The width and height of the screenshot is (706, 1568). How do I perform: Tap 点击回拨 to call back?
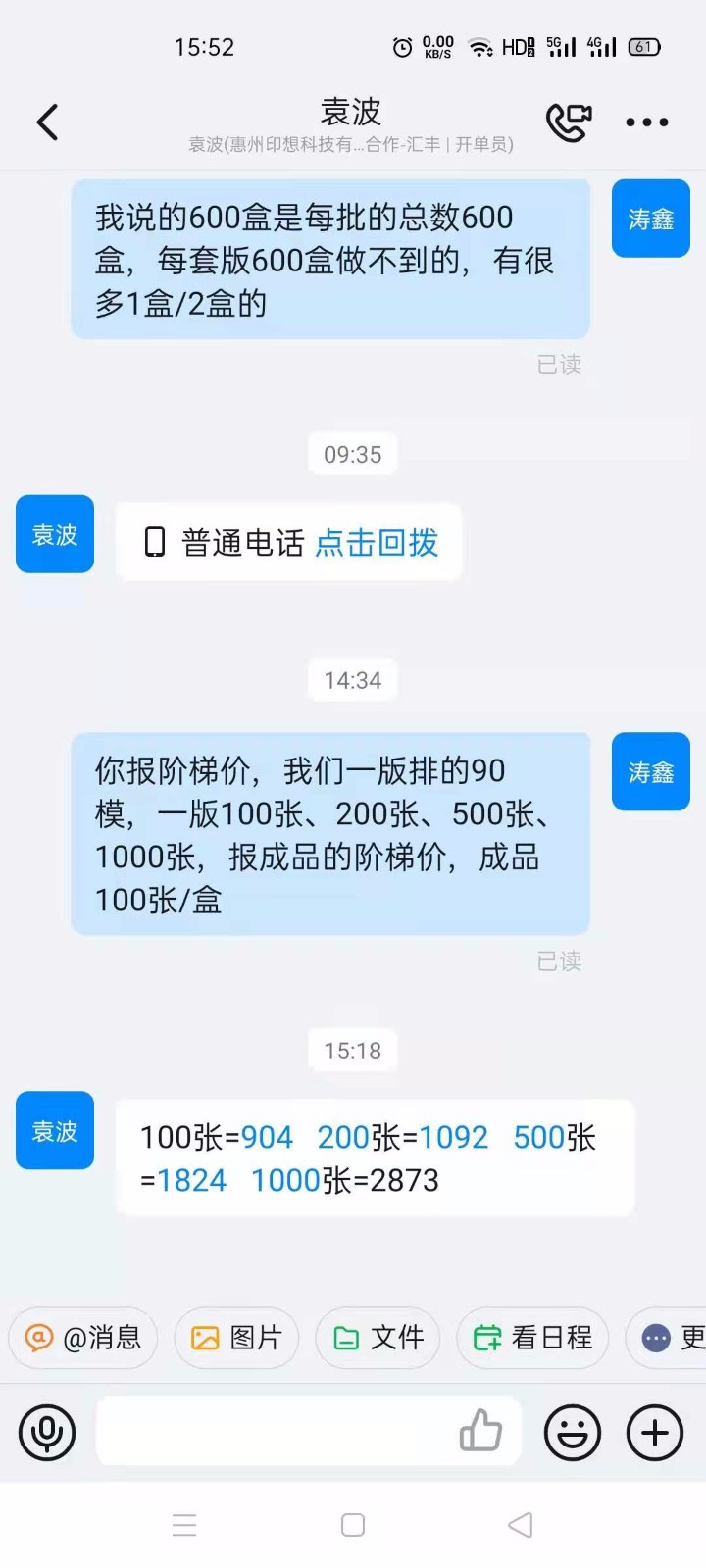(377, 543)
